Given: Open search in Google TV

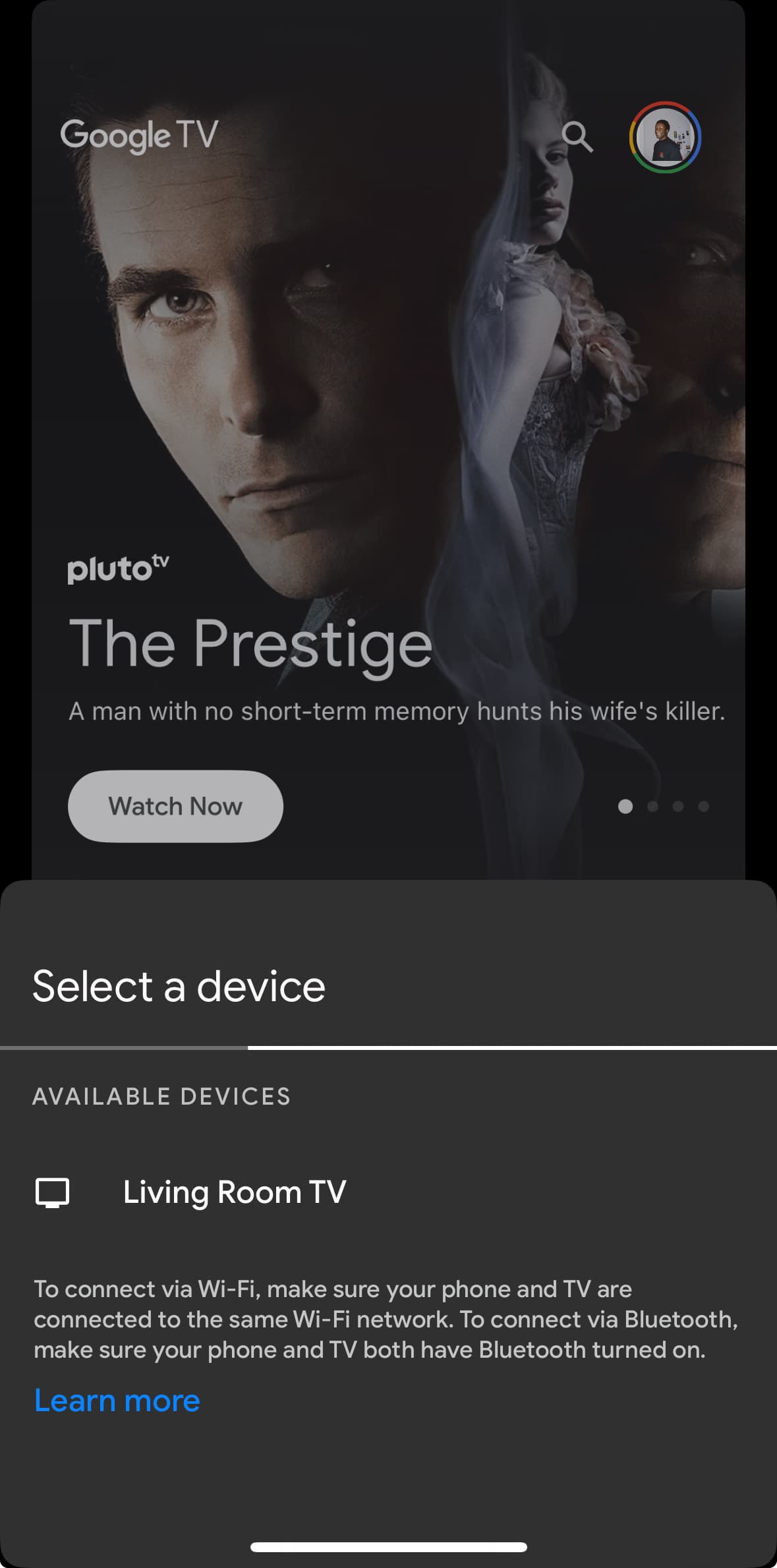Looking at the screenshot, I should pos(579,137).
